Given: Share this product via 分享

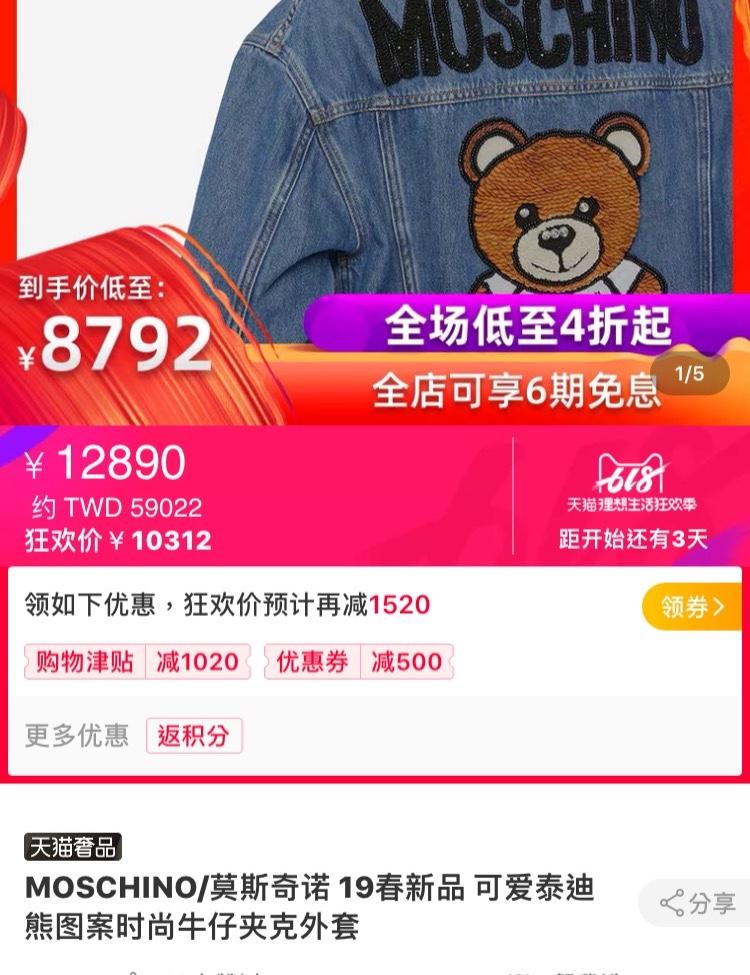Looking at the screenshot, I should tap(697, 903).
